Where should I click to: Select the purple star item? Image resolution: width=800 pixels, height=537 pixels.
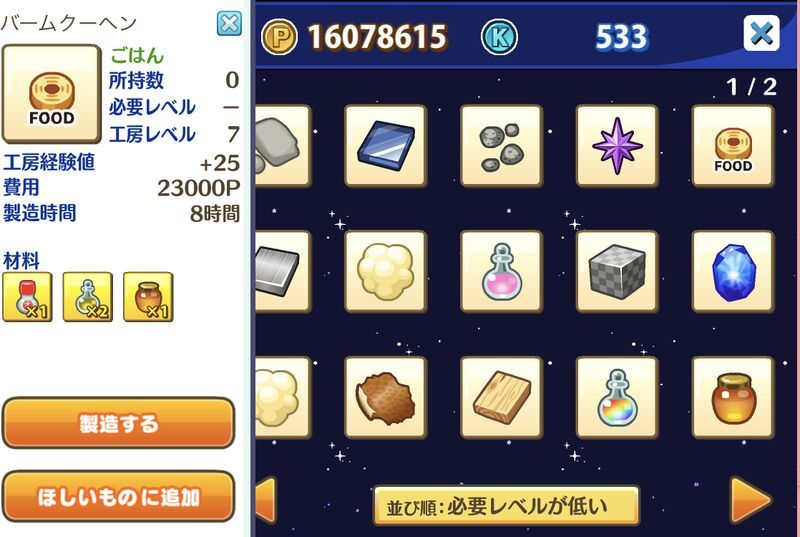click(616, 146)
